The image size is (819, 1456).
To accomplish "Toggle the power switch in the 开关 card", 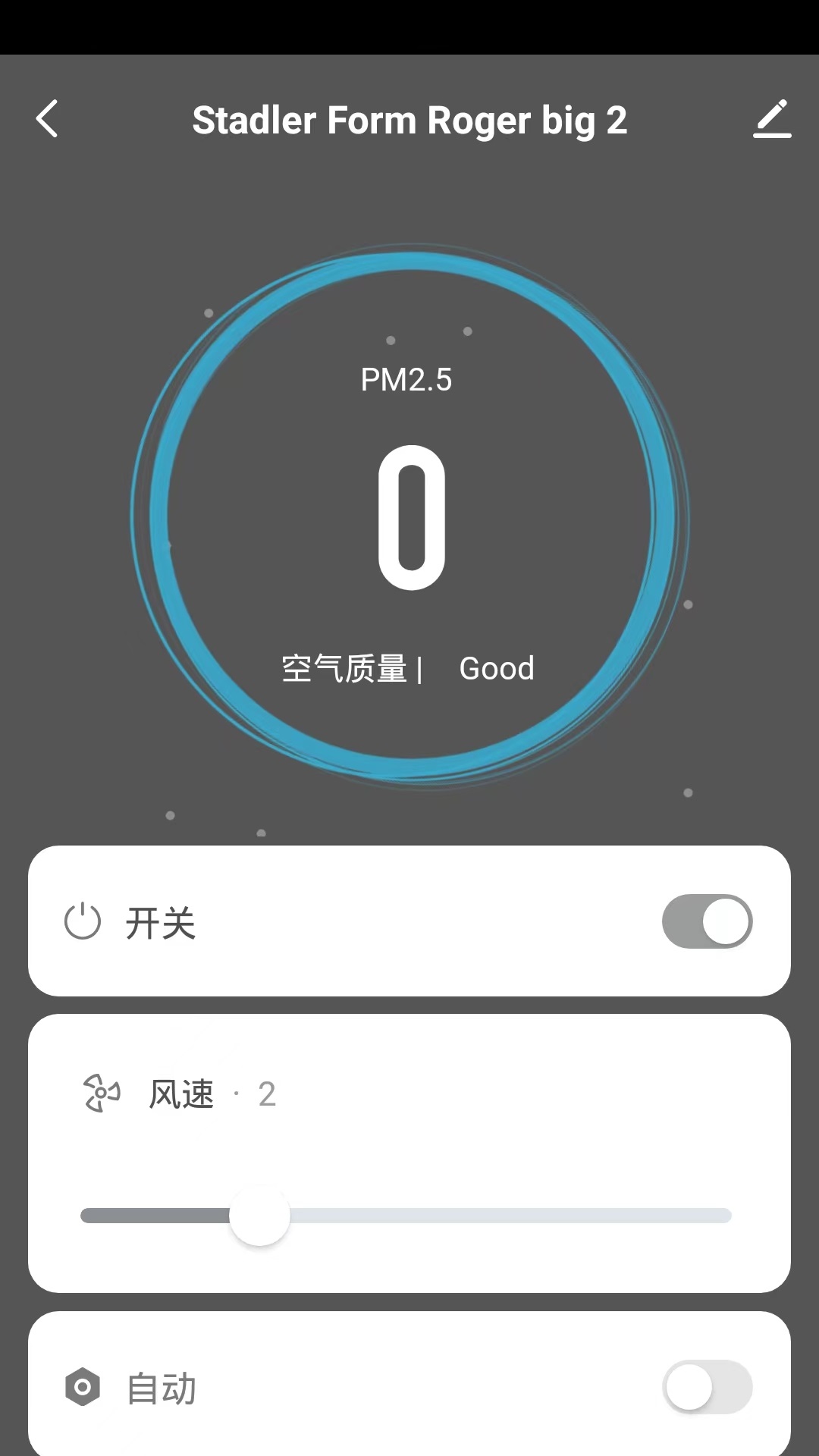I will 706,921.
